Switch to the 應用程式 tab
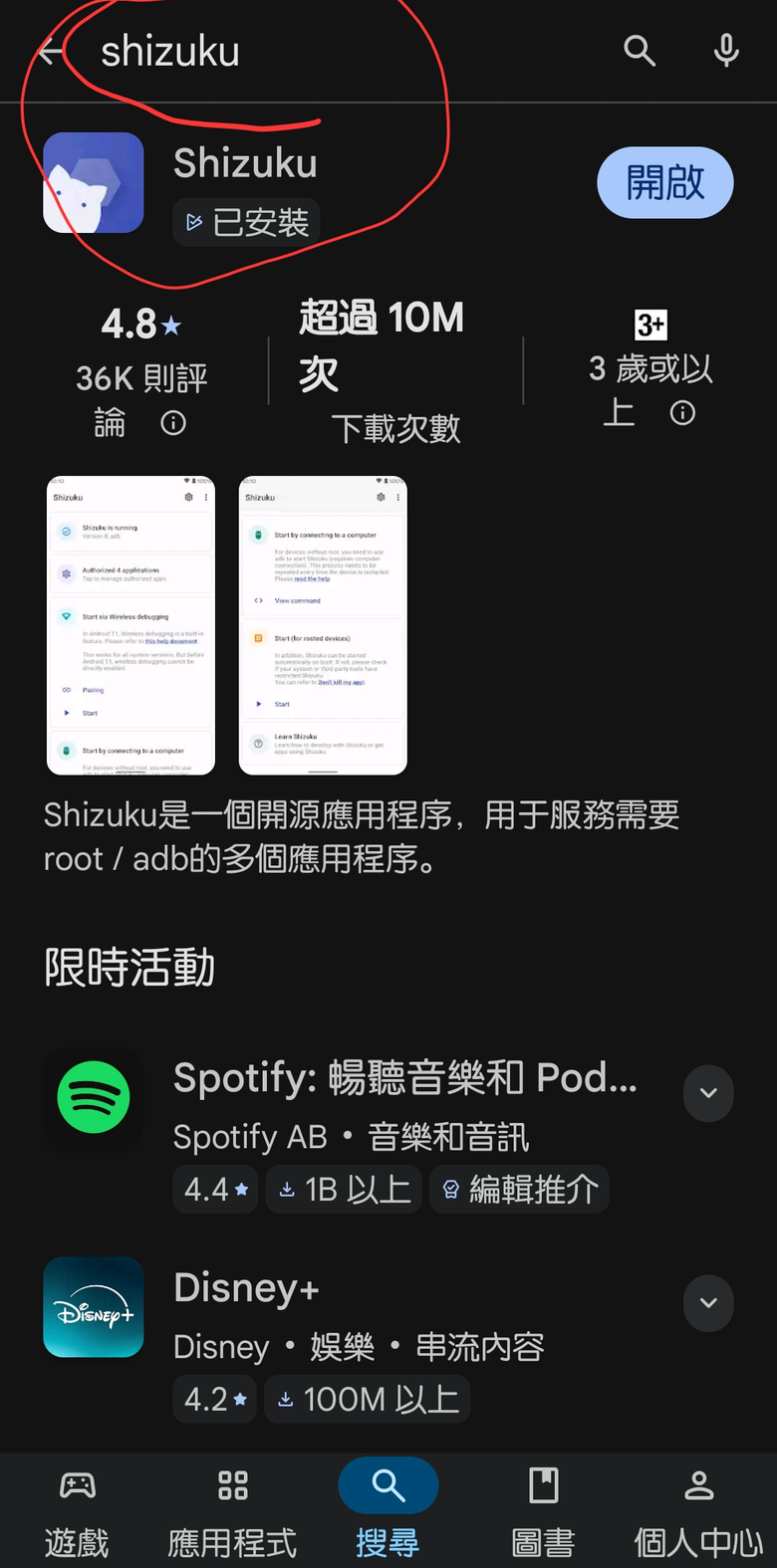This screenshot has width=777, height=1568. pyautogui.click(x=232, y=1511)
